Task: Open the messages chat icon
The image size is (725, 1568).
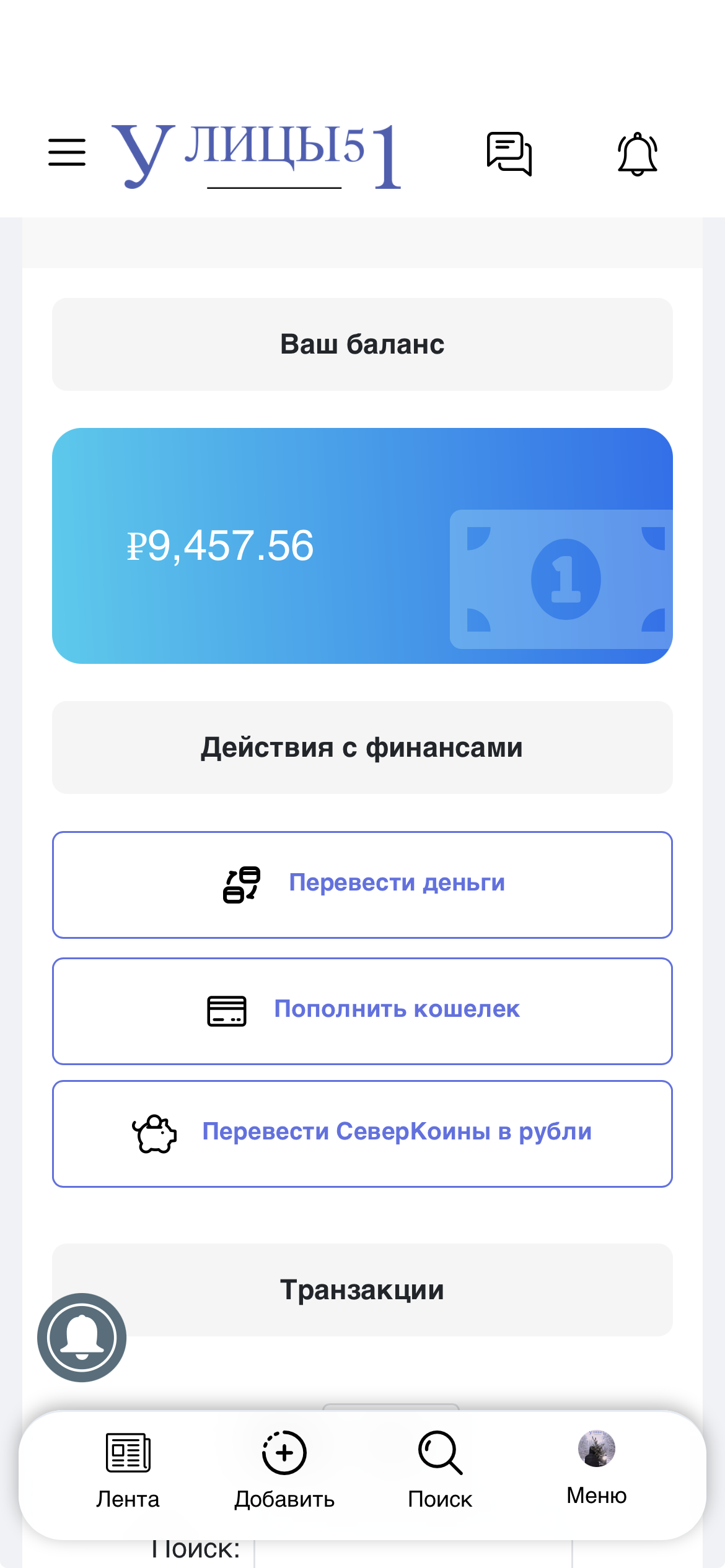Action: [509, 154]
